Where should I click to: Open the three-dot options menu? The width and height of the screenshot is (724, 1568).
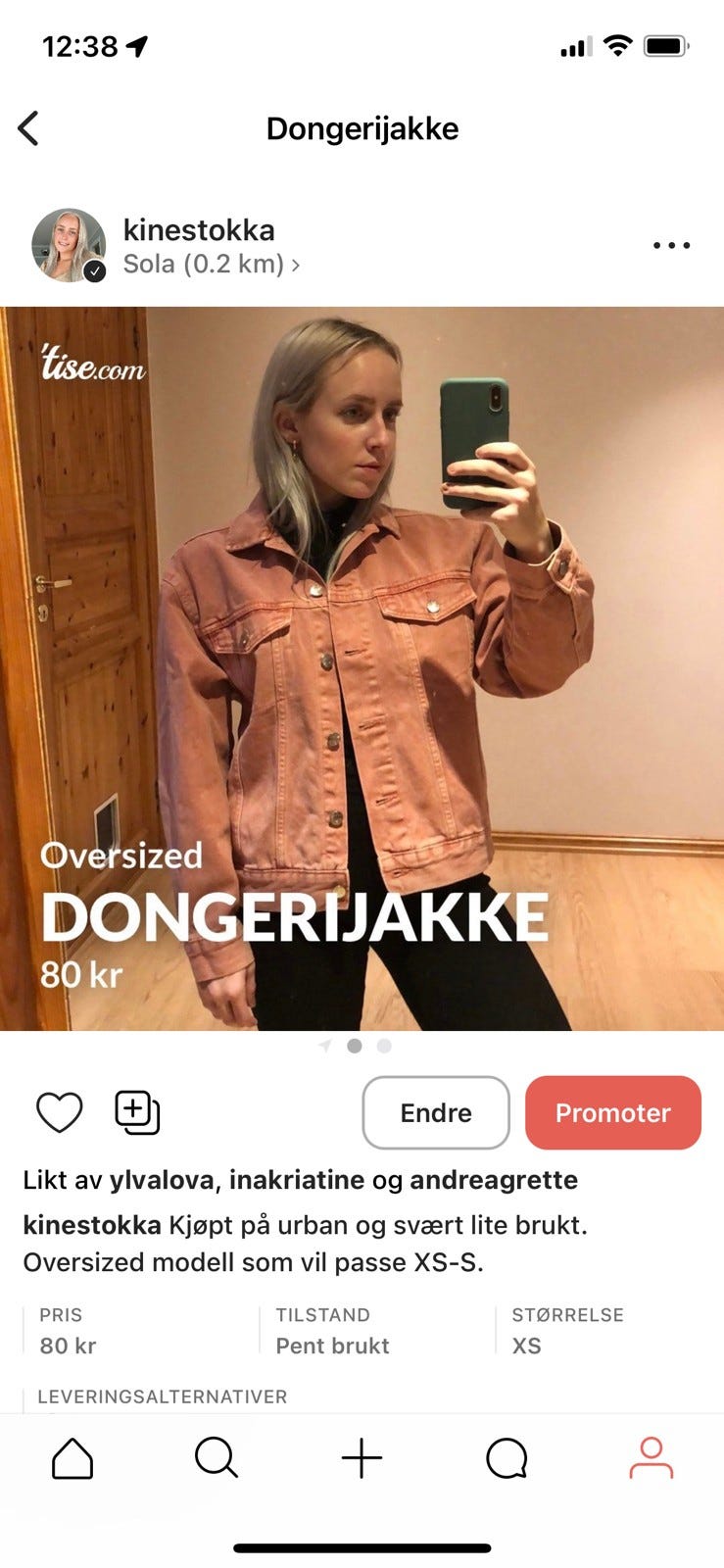(670, 245)
